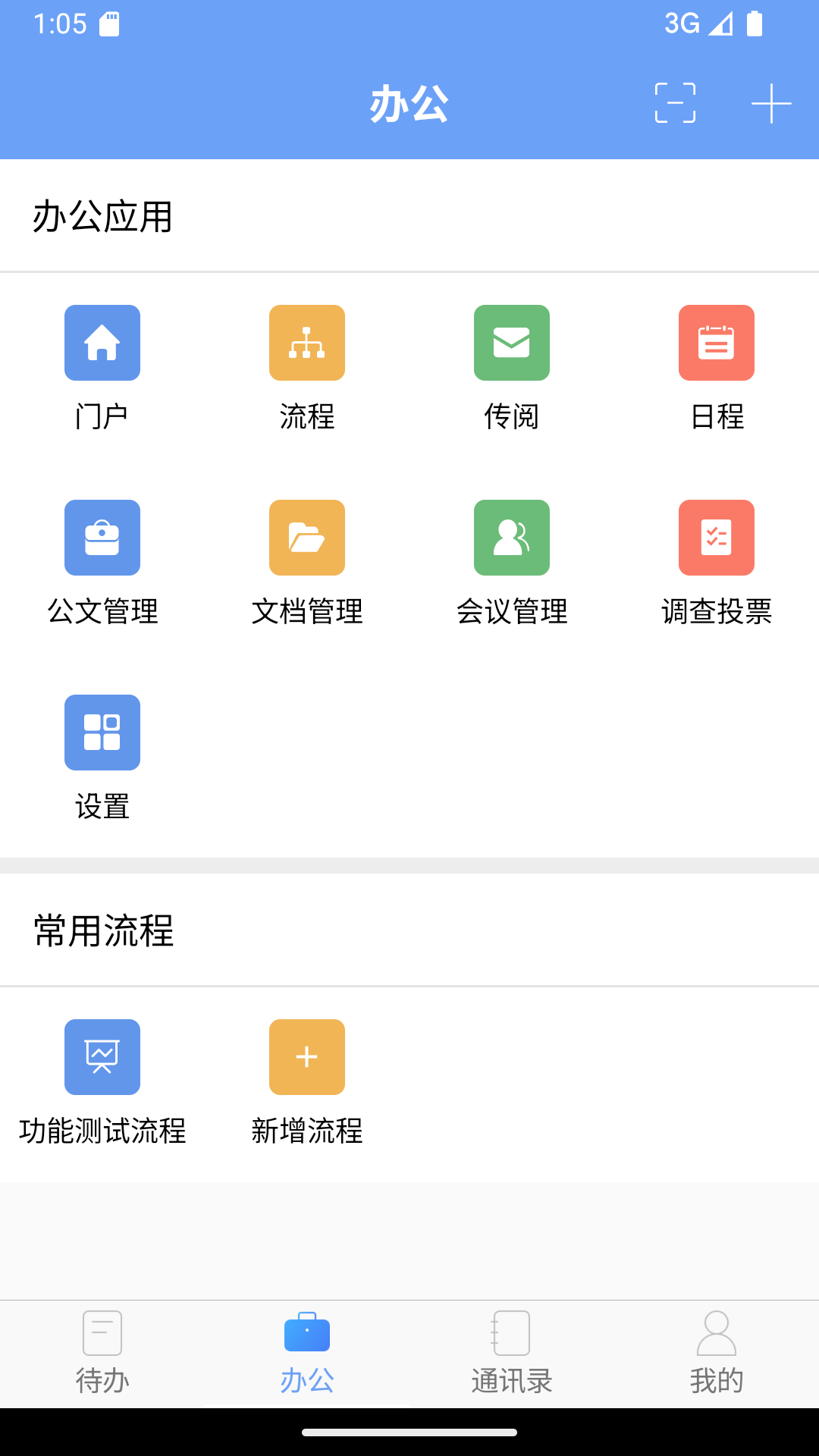Tap the 办公应用 section header

102,216
